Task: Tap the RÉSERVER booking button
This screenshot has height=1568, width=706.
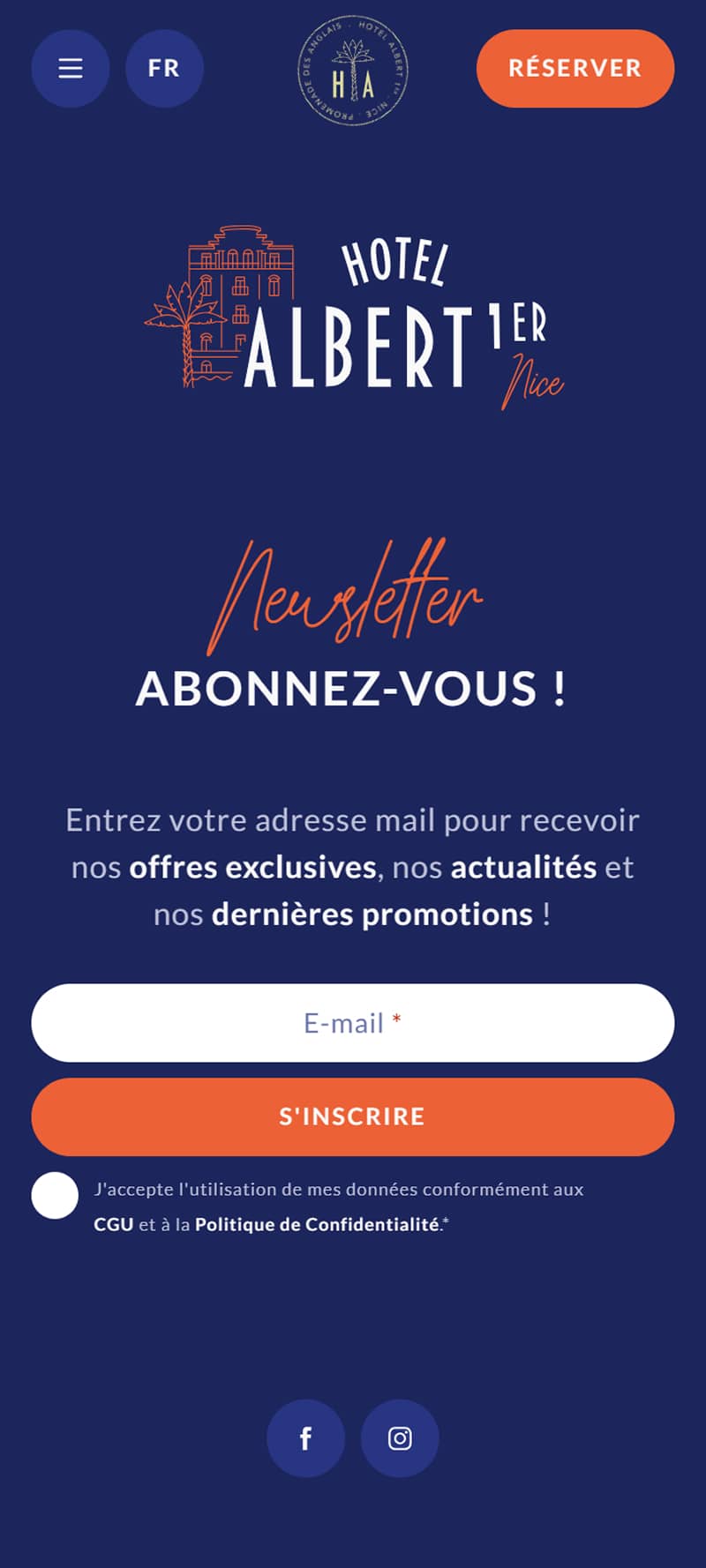Action: [x=575, y=69]
